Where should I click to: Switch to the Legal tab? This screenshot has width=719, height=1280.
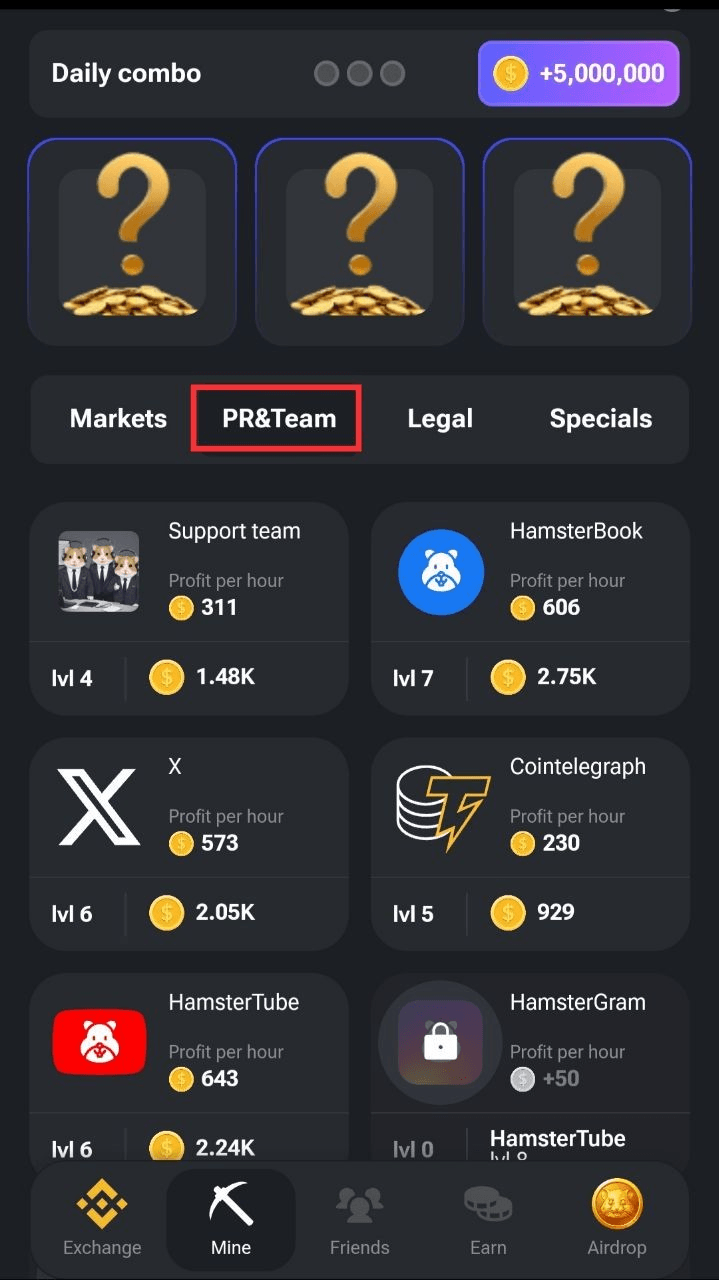pos(440,419)
